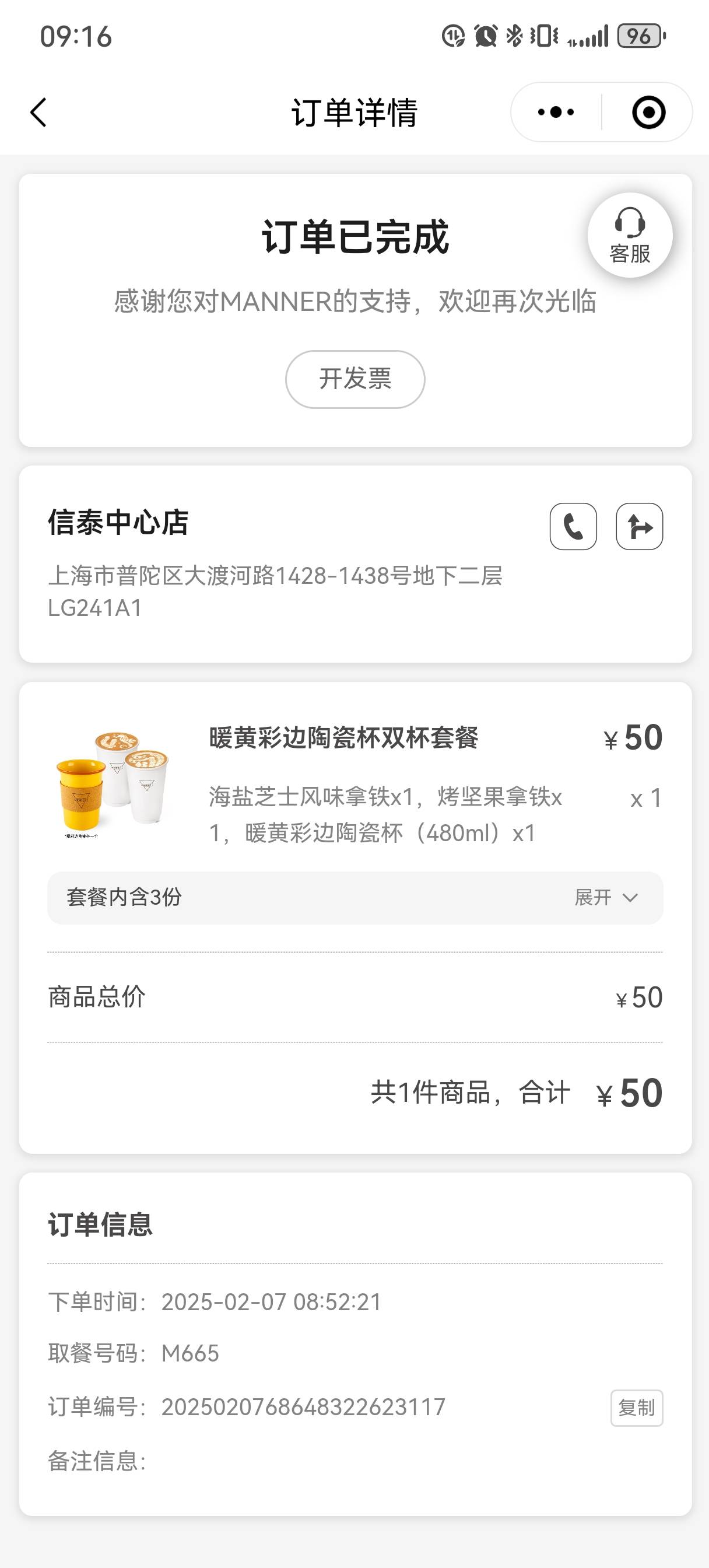Open the mini program more options menu

pos(556,113)
